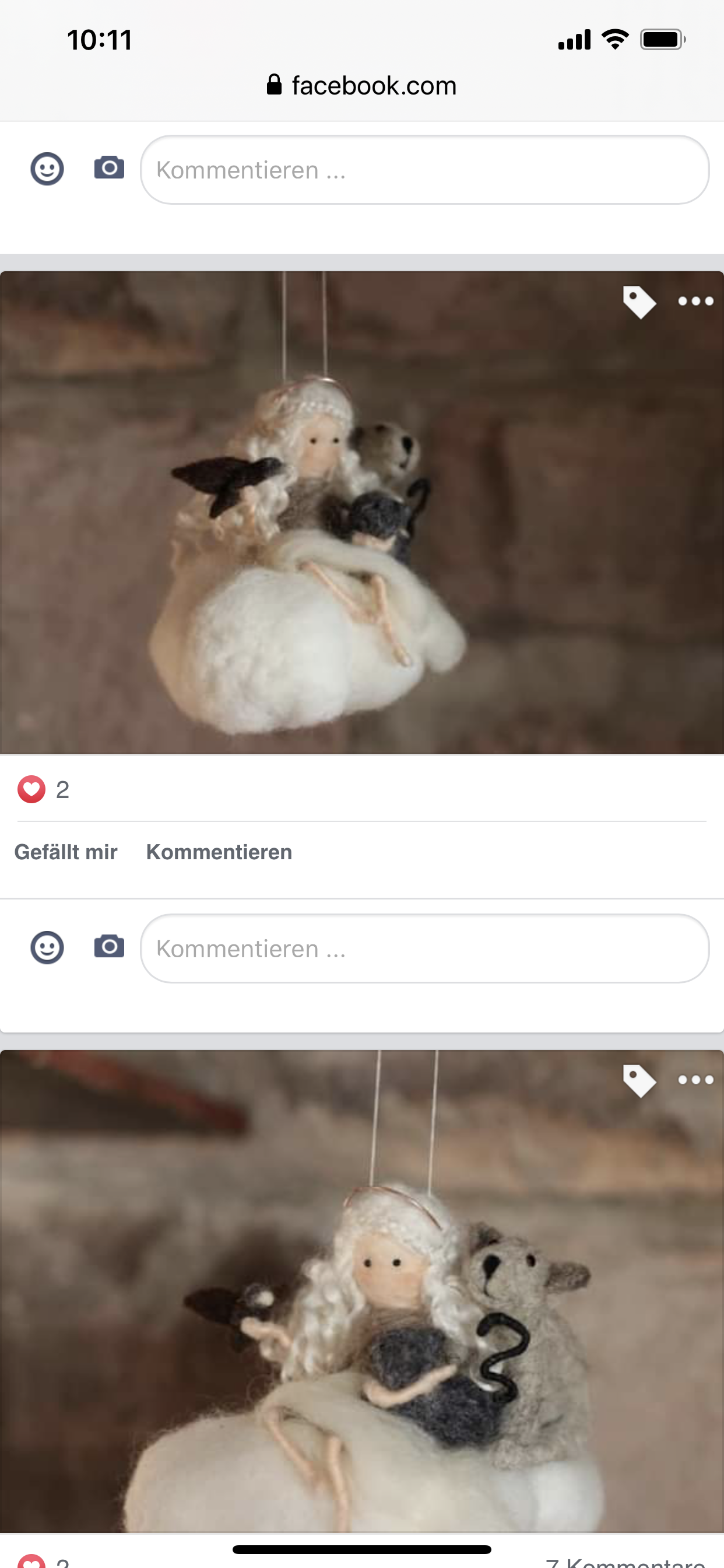The width and height of the screenshot is (724, 1568).
Task: Open the emoji picker just under the address bar
Action: pos(47,169)
